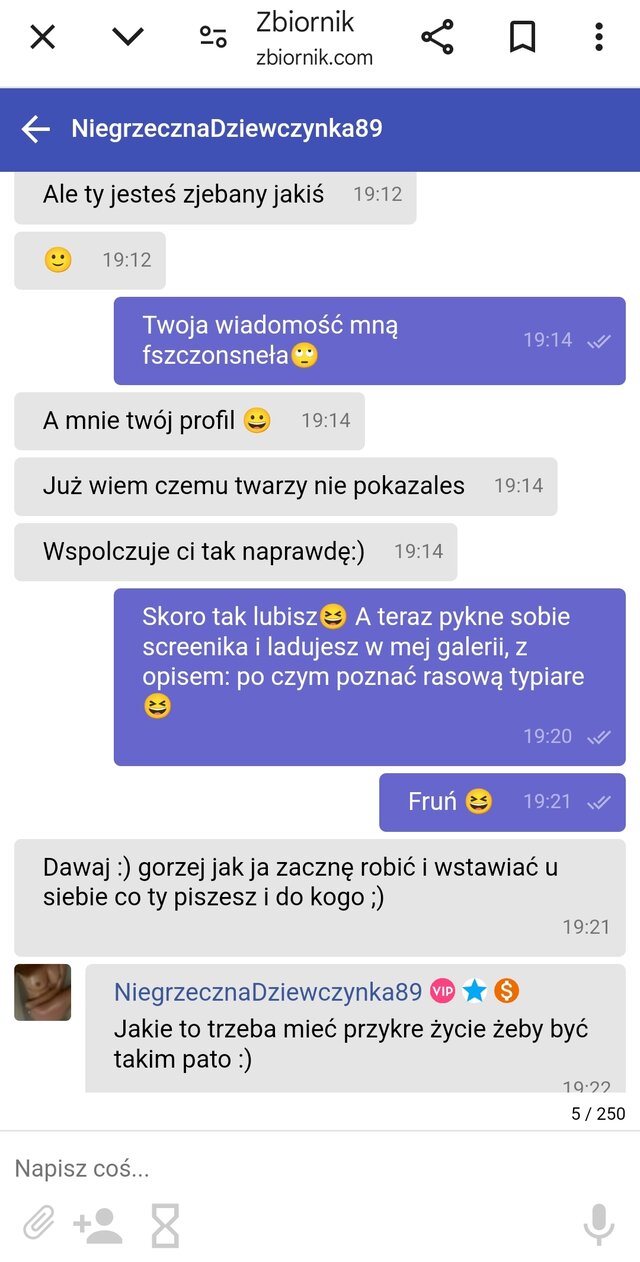640x1262 pixels.
Task: Tap the hourglass icon below the message field
Action: 165,1223
